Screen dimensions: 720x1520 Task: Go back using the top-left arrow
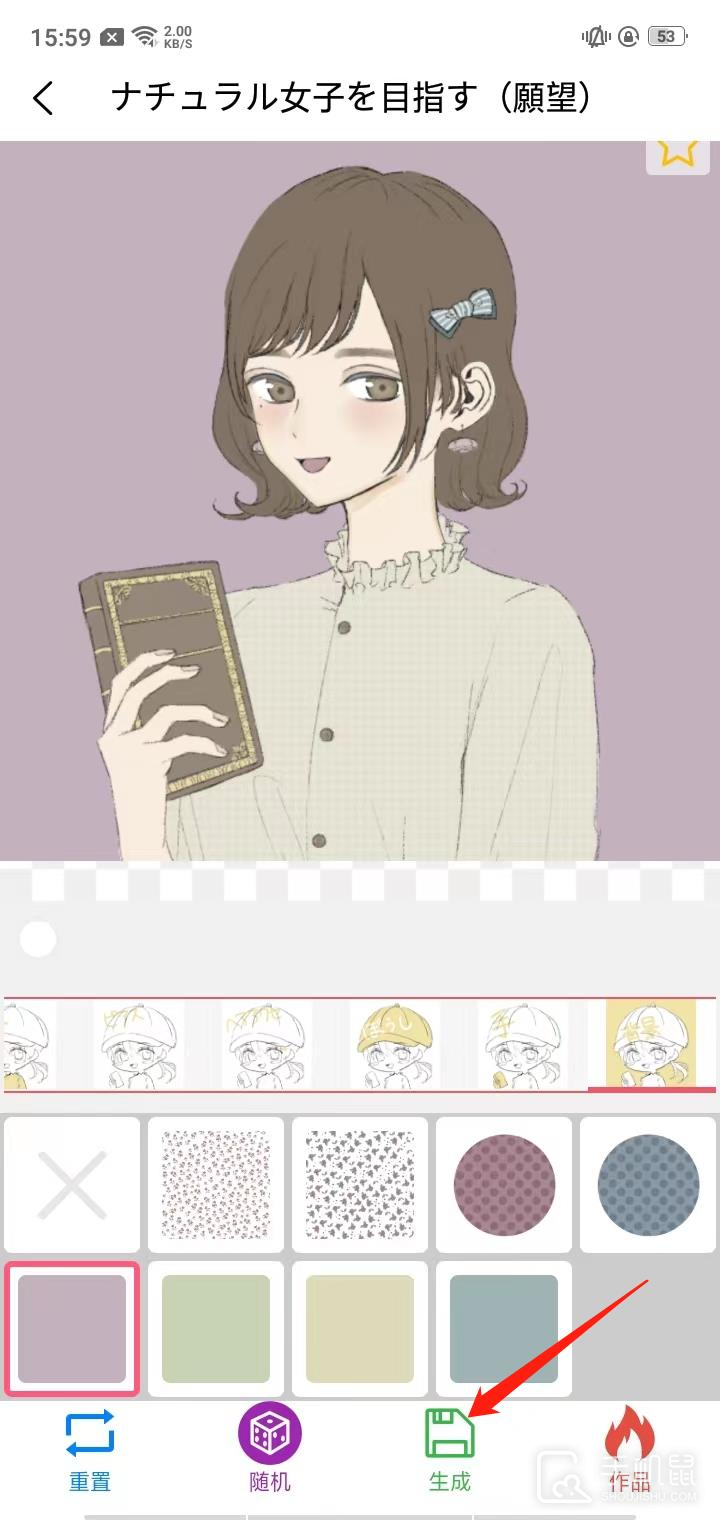click(43, 98)
